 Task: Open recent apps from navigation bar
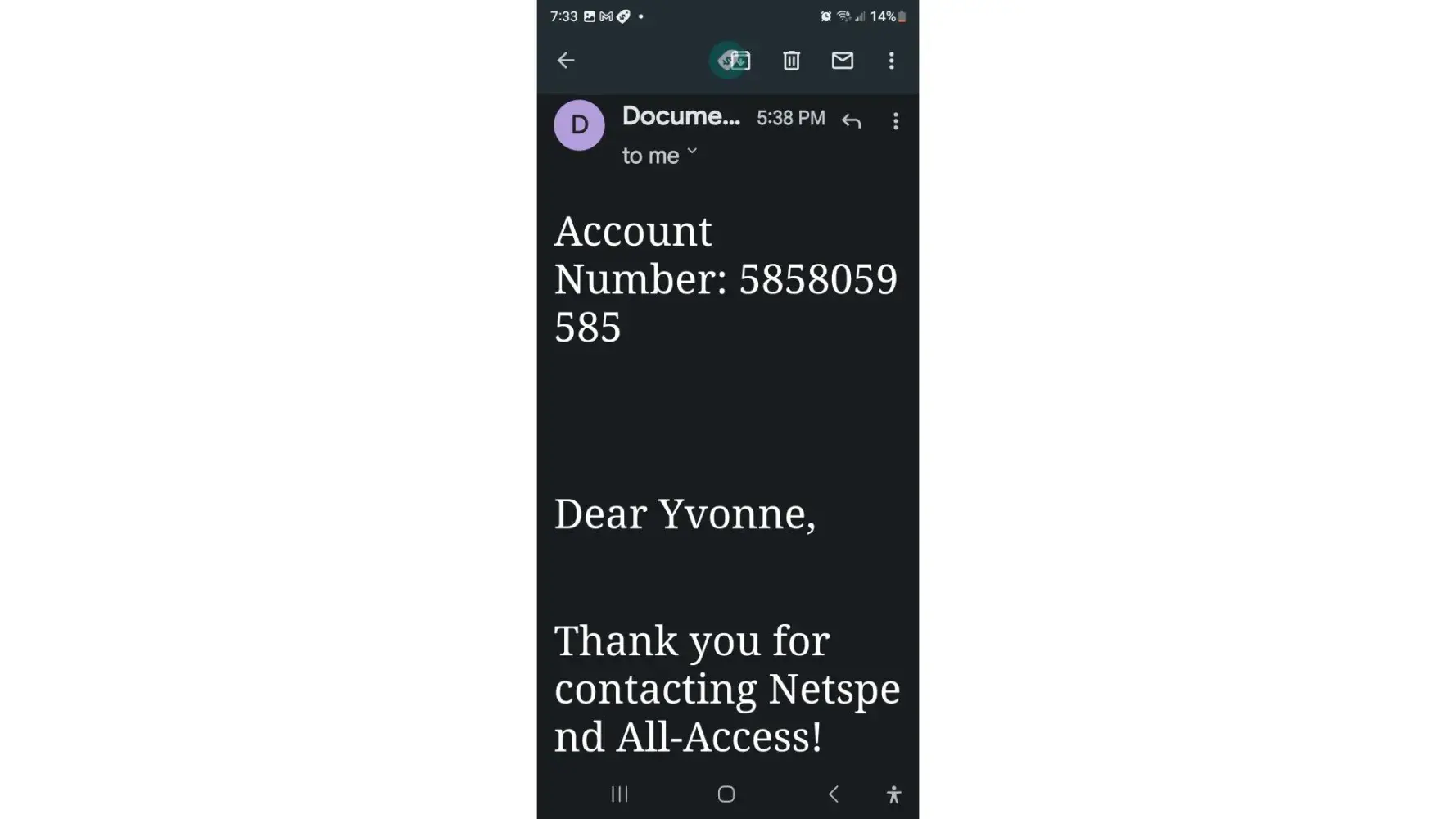click(619, 794)
